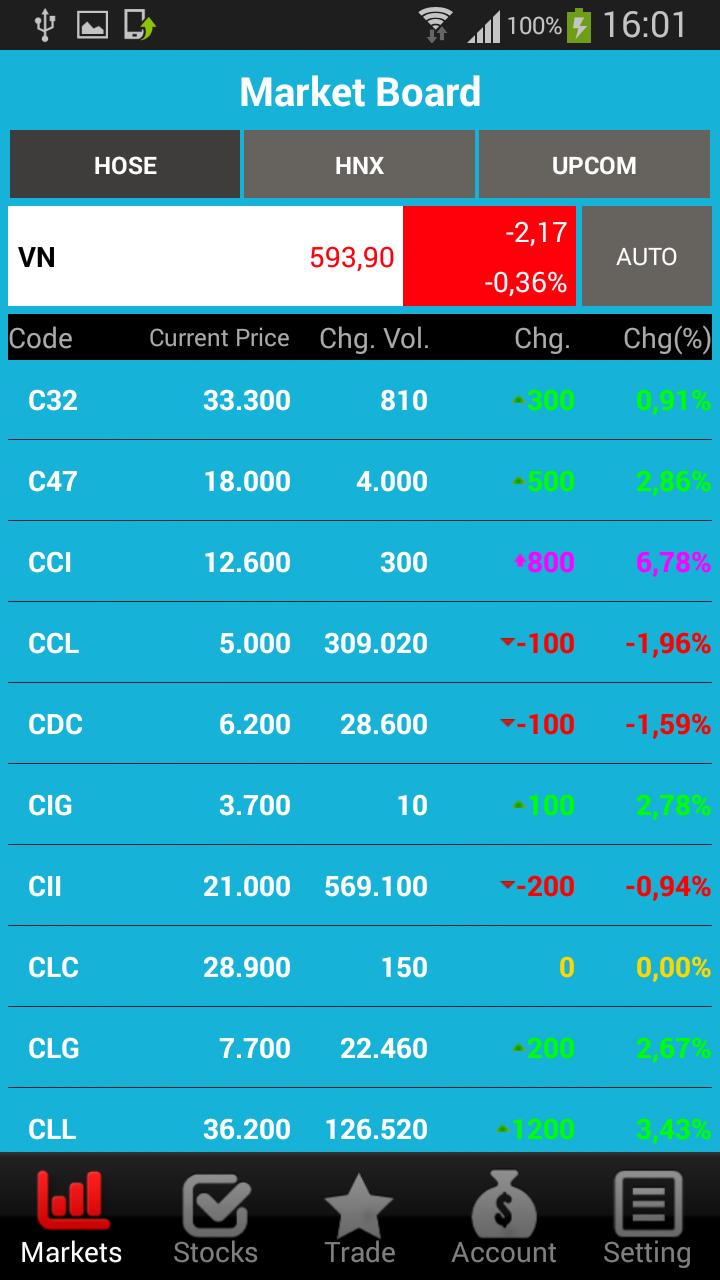The height and width of the screenshot is (1280, 720).
Task: Open the Setting tab
Action: pyautogui.click(x=647, y=1218)
